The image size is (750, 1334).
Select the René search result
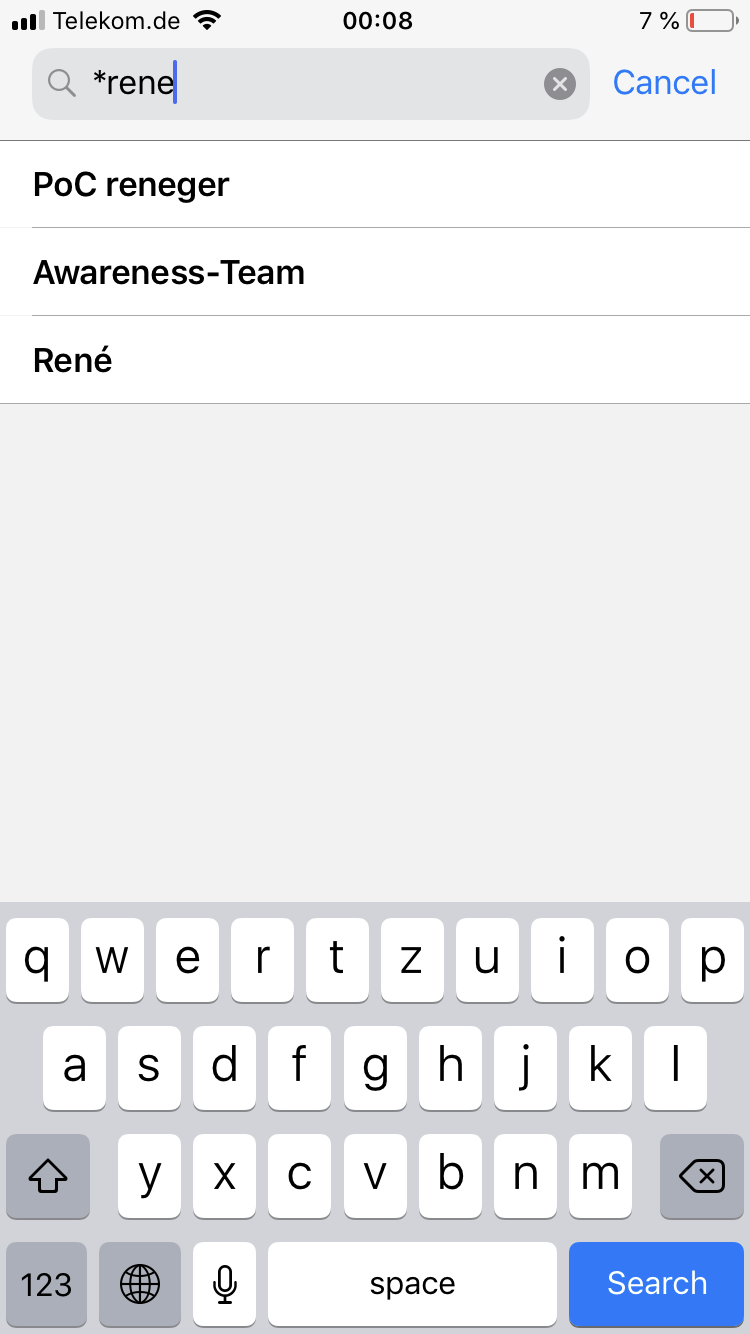[x=375, y=360]
